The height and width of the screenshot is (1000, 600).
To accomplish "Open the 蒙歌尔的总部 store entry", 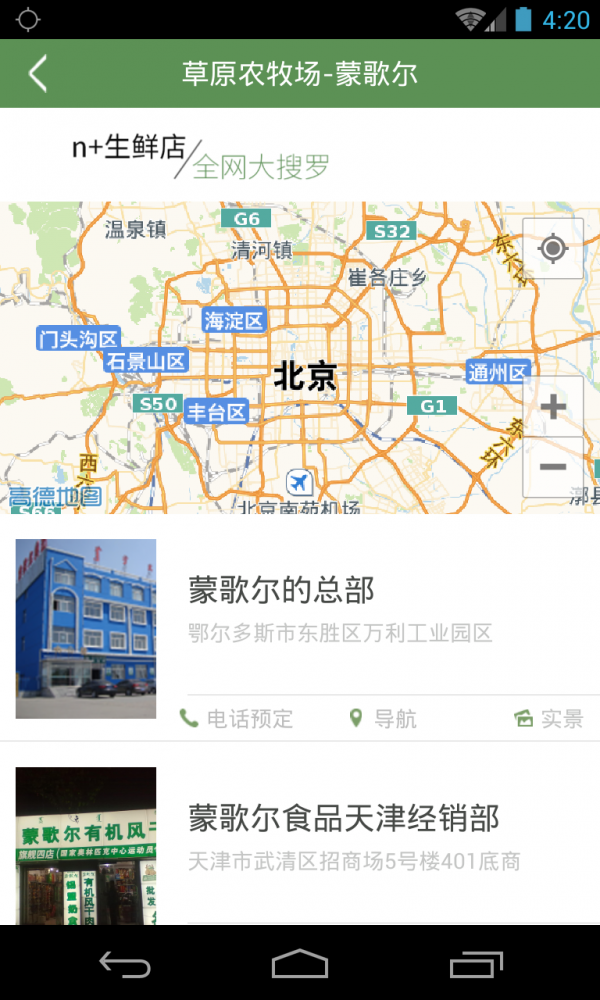I will [281, 591].
